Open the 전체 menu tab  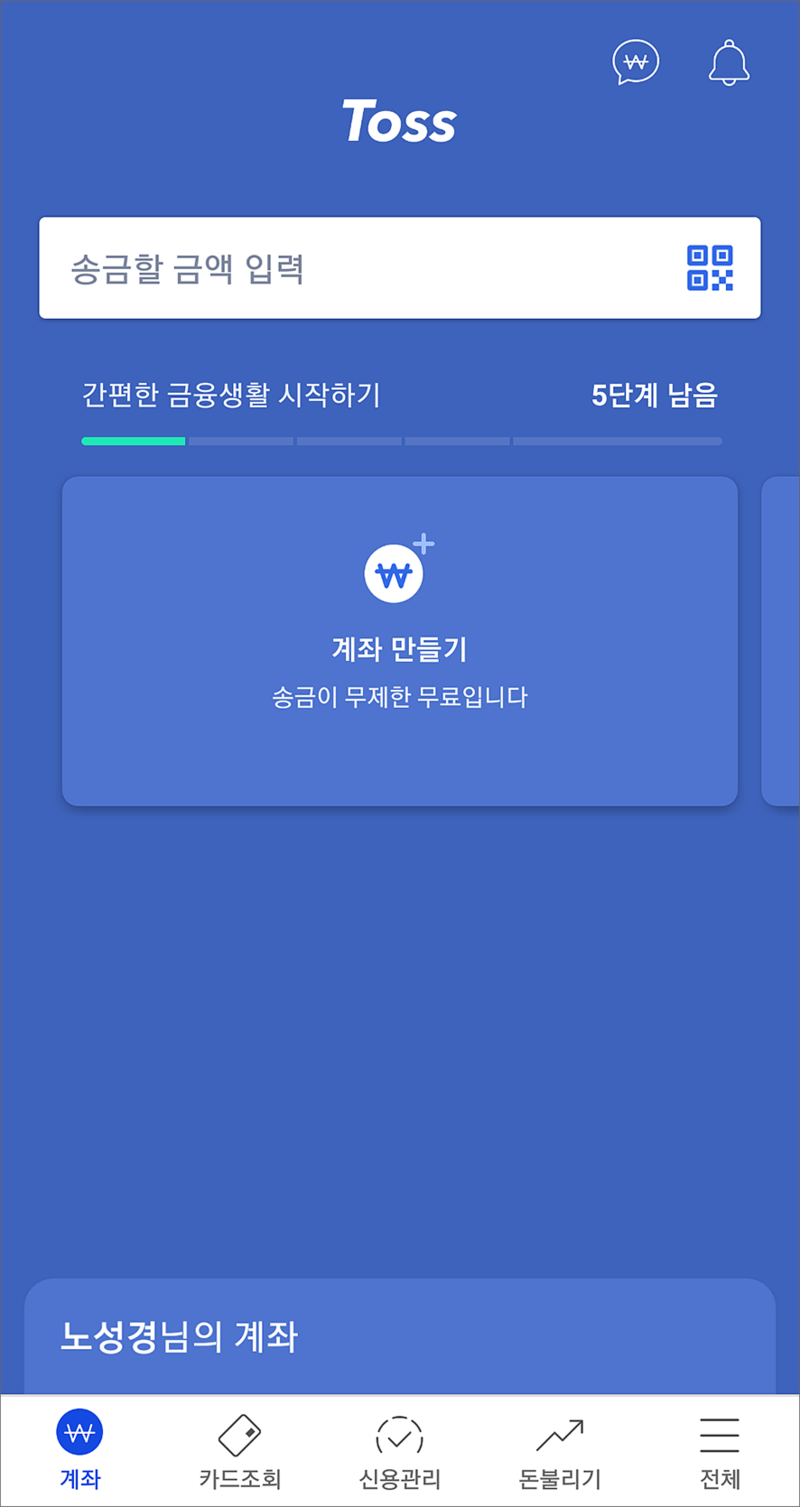[x=720, y=1450]
